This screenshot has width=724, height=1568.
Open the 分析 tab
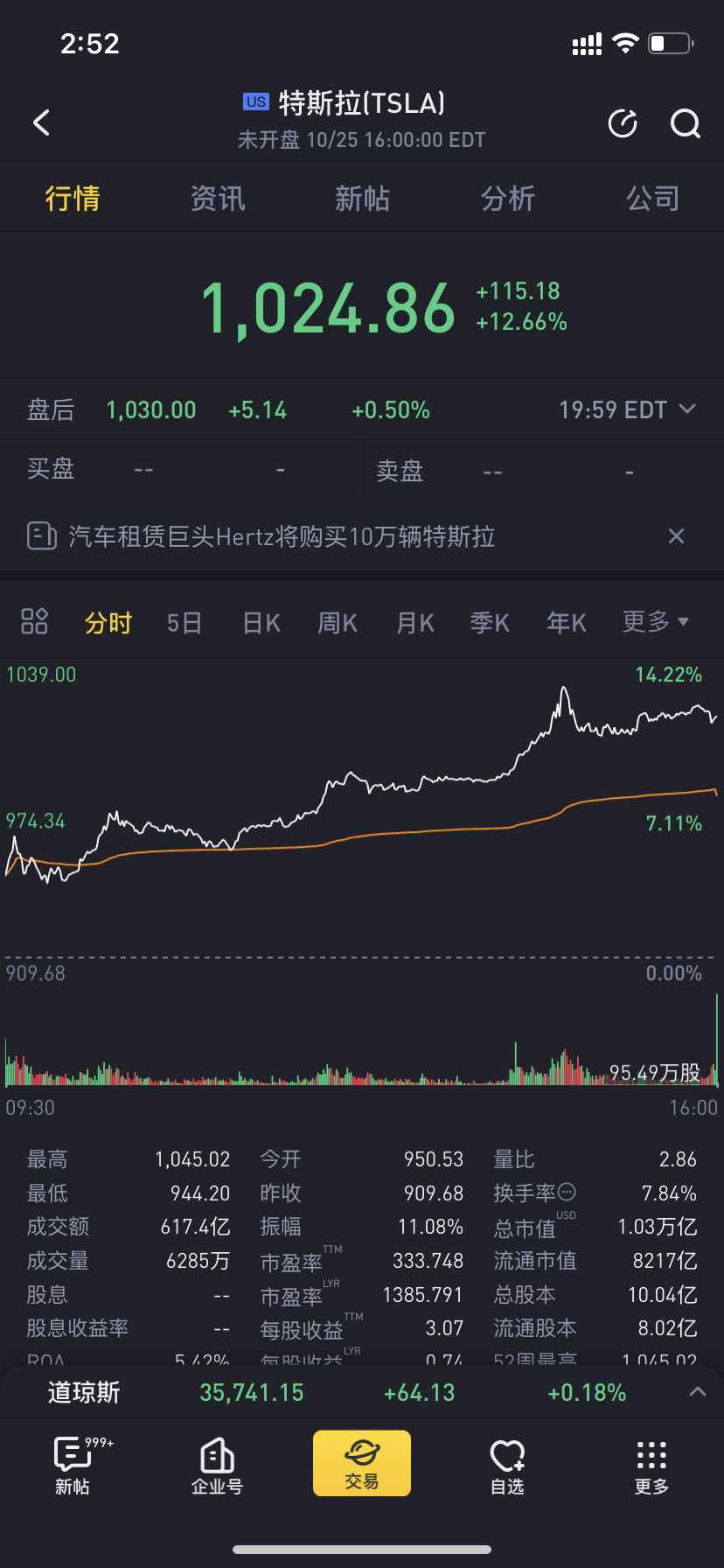[x=507, y=199]
